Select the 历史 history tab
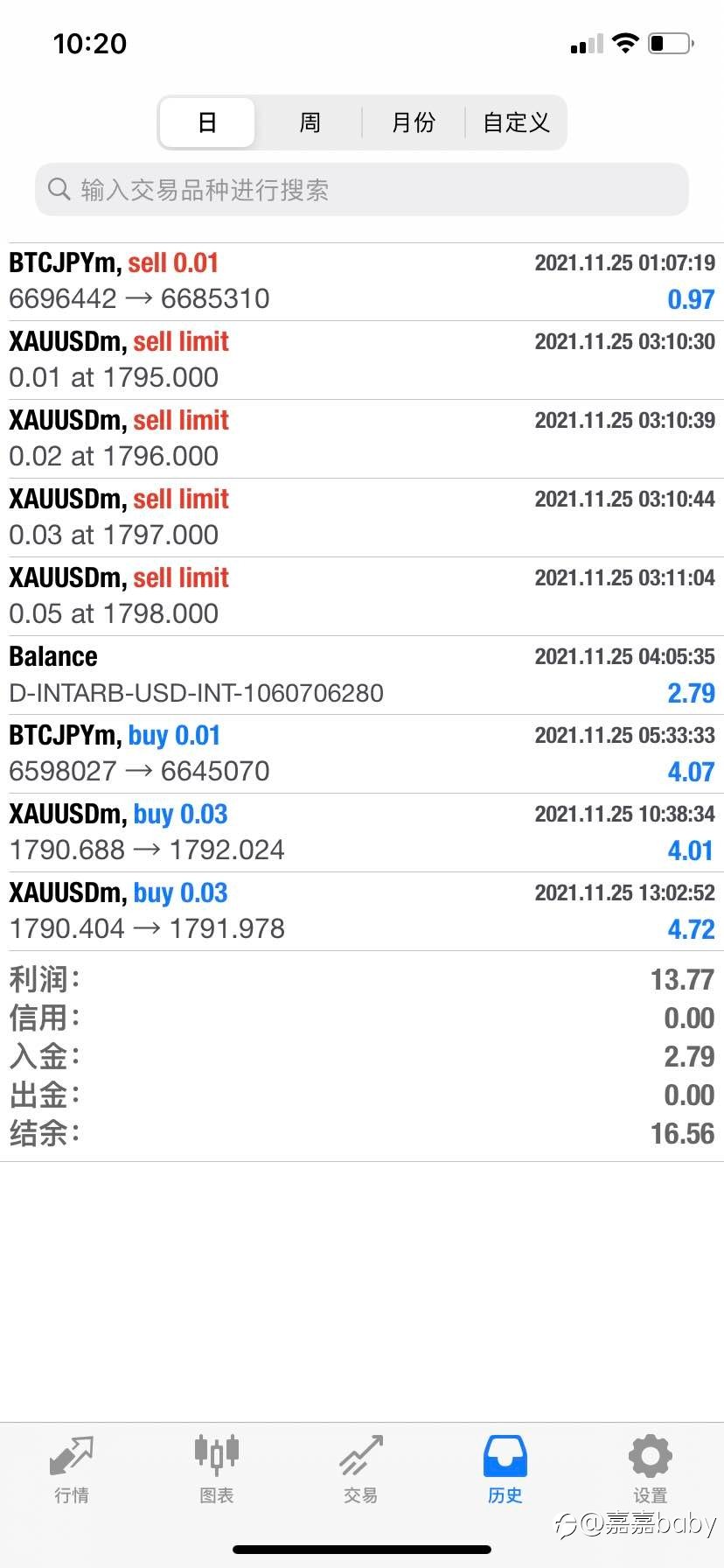The height and width of the screenshot is (1568, 724). (x=505, y=1470)
